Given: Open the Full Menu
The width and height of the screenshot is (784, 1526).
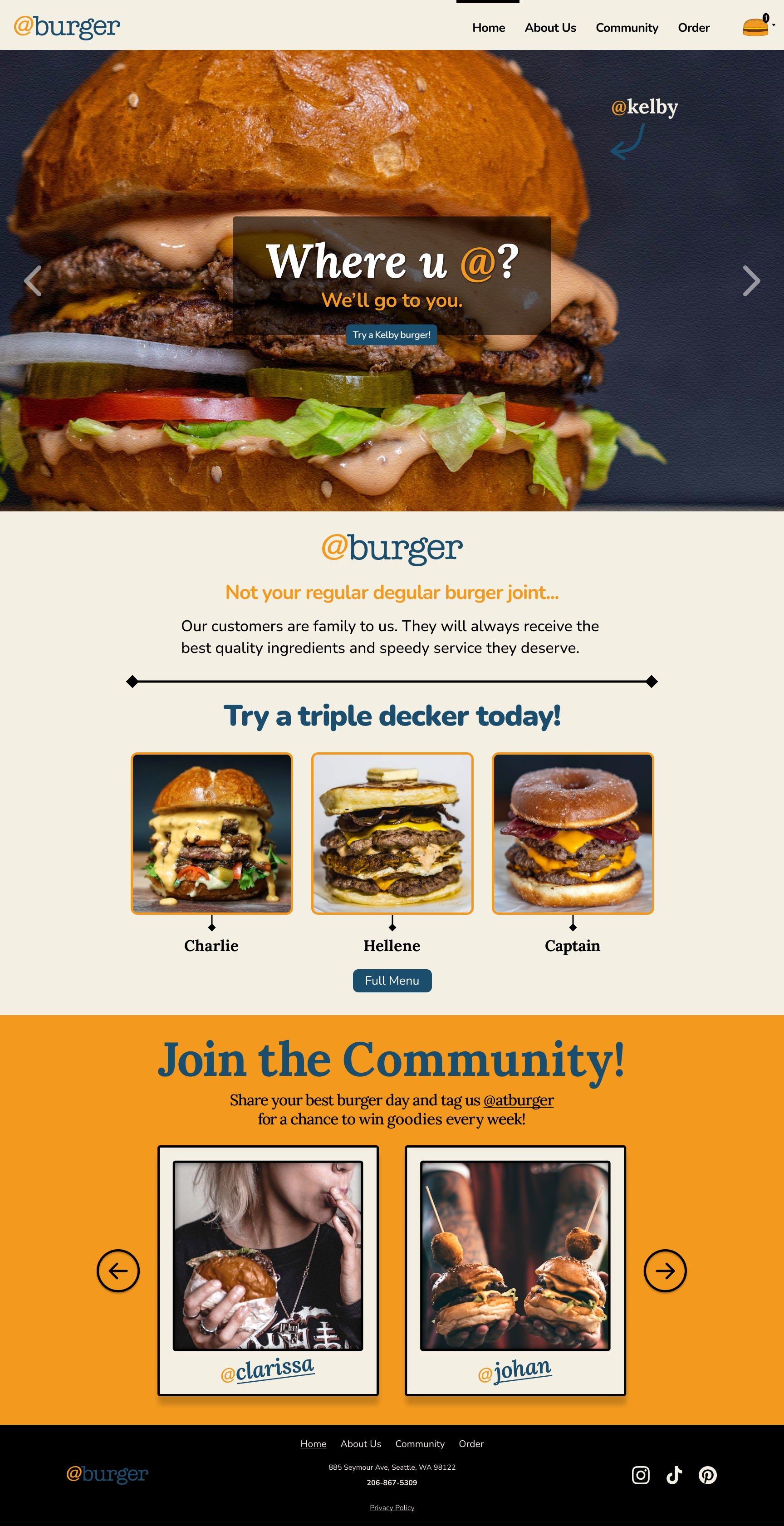Looking at the screenshot, I should 392,981.
